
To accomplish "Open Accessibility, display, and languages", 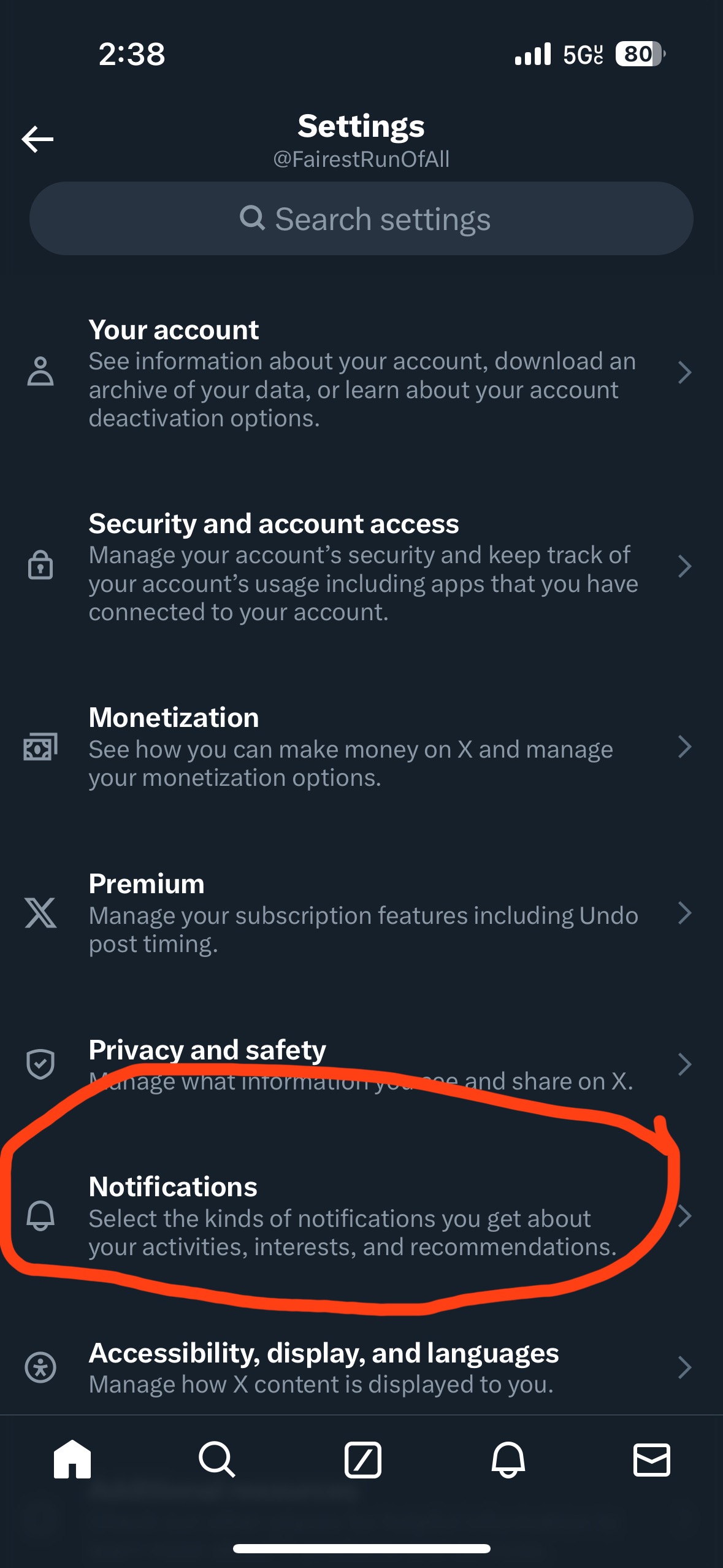I will click(x=361, y=1367).
